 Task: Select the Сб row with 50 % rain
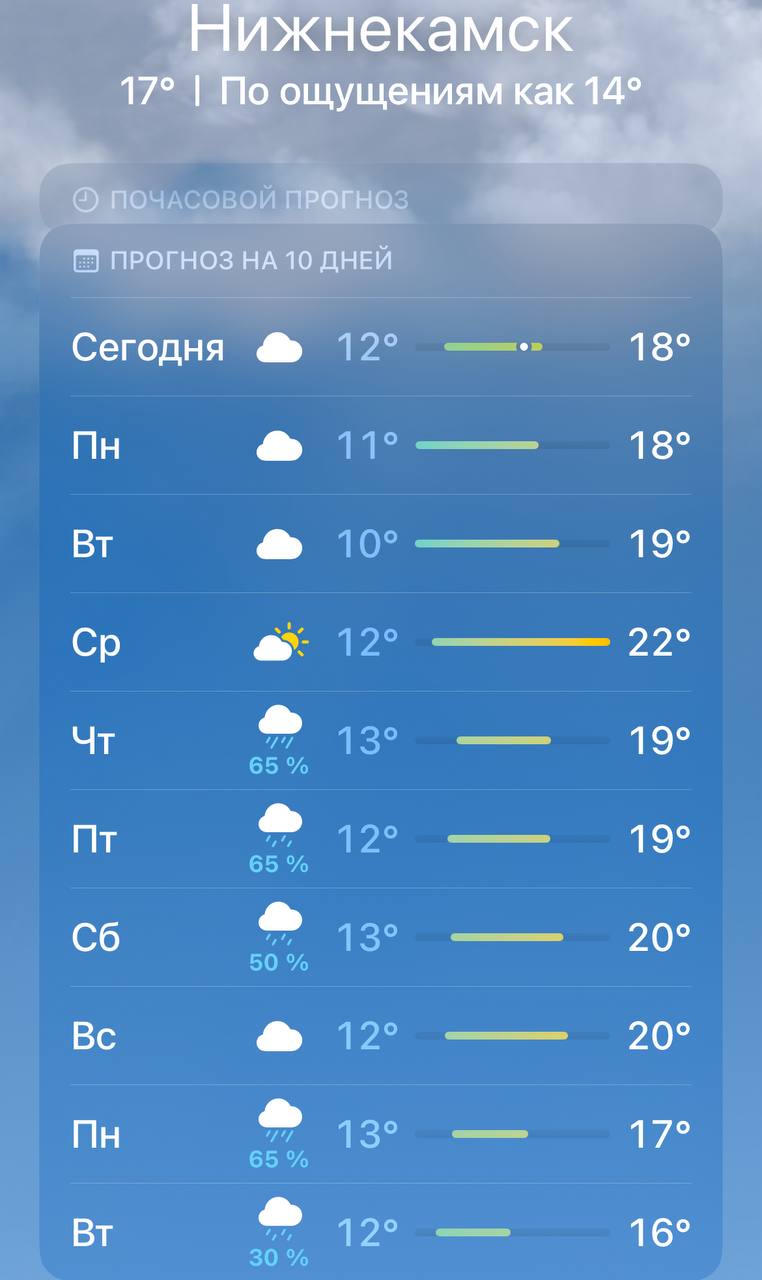381,938
